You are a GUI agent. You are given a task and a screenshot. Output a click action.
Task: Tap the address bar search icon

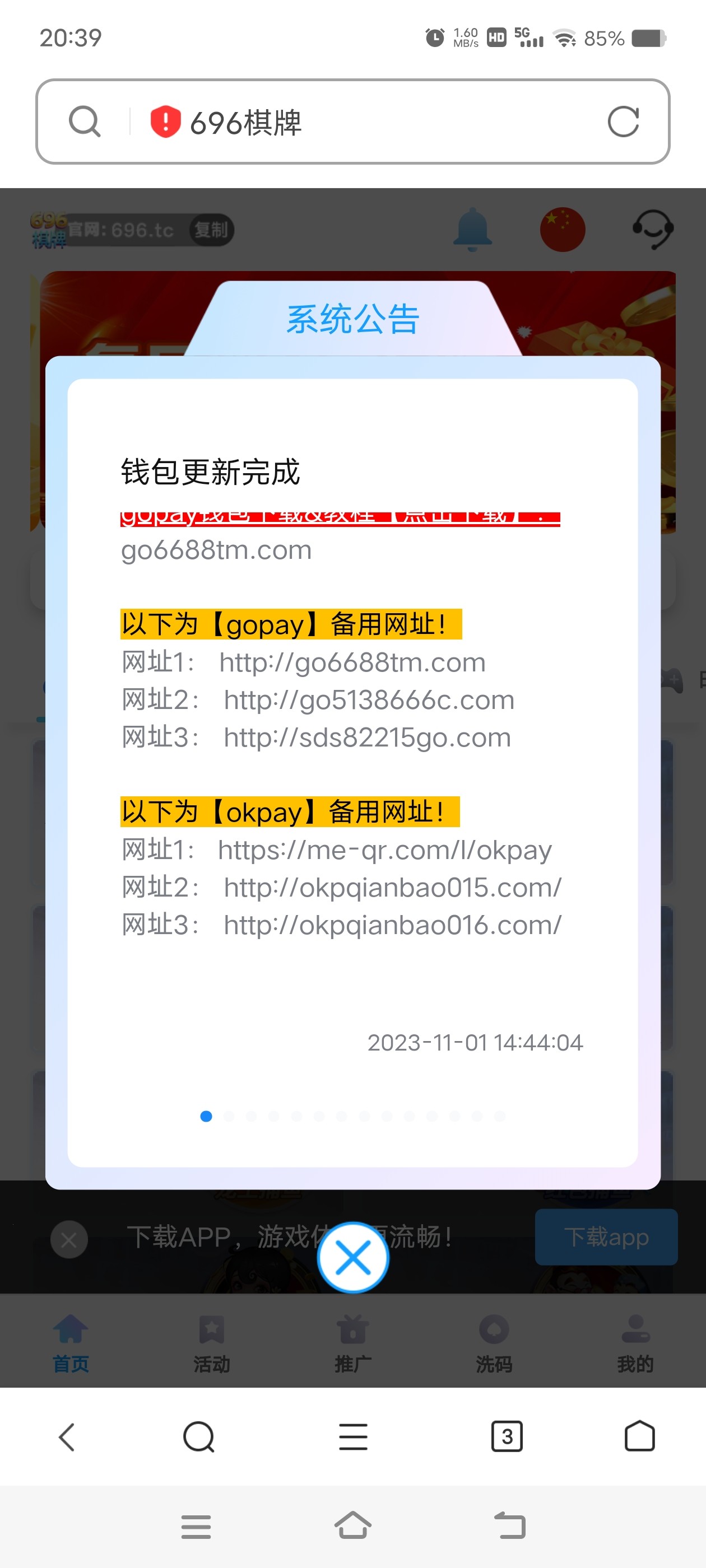pos(84,122)
